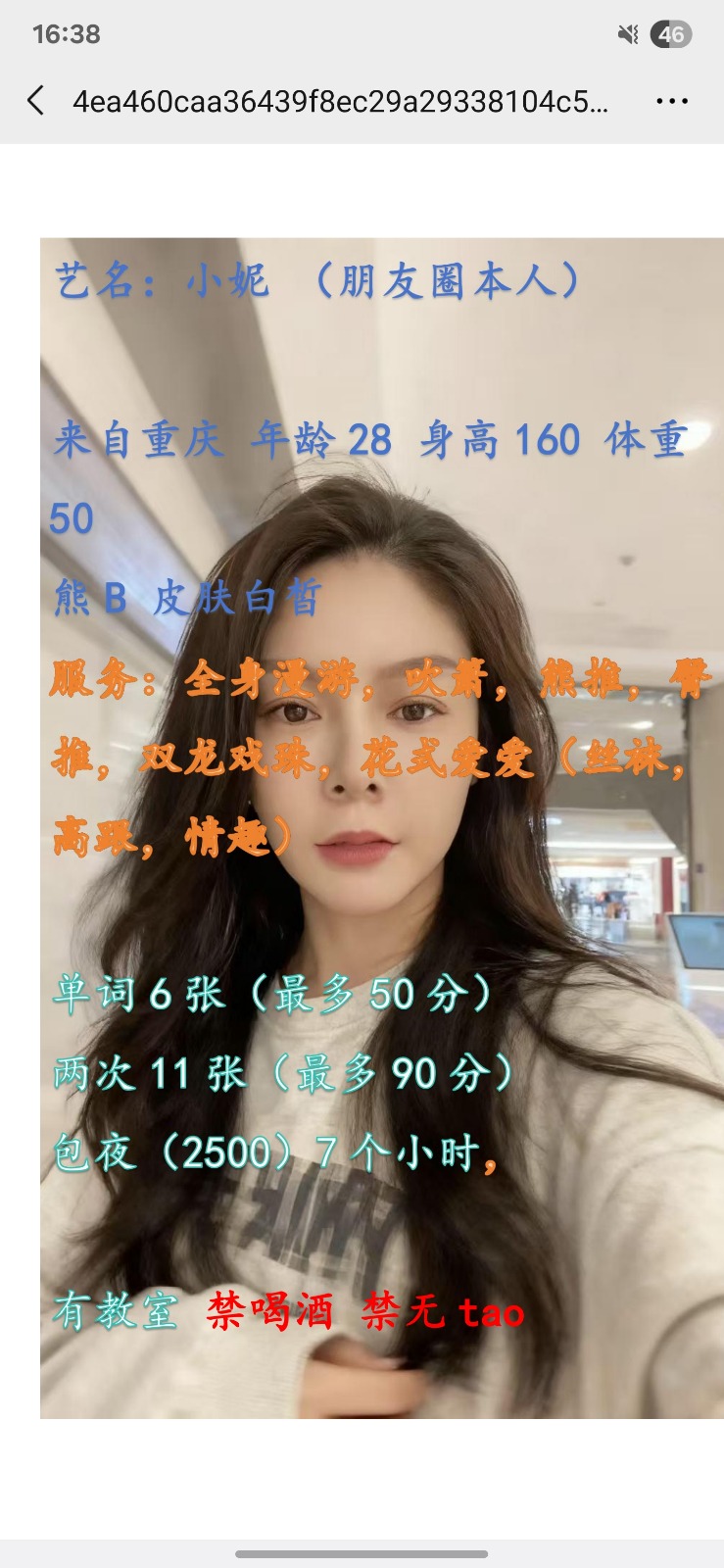The height and width of the screenshot is (1568, 724).
Task: Go back from the image viewer
Action: [36, 100]
